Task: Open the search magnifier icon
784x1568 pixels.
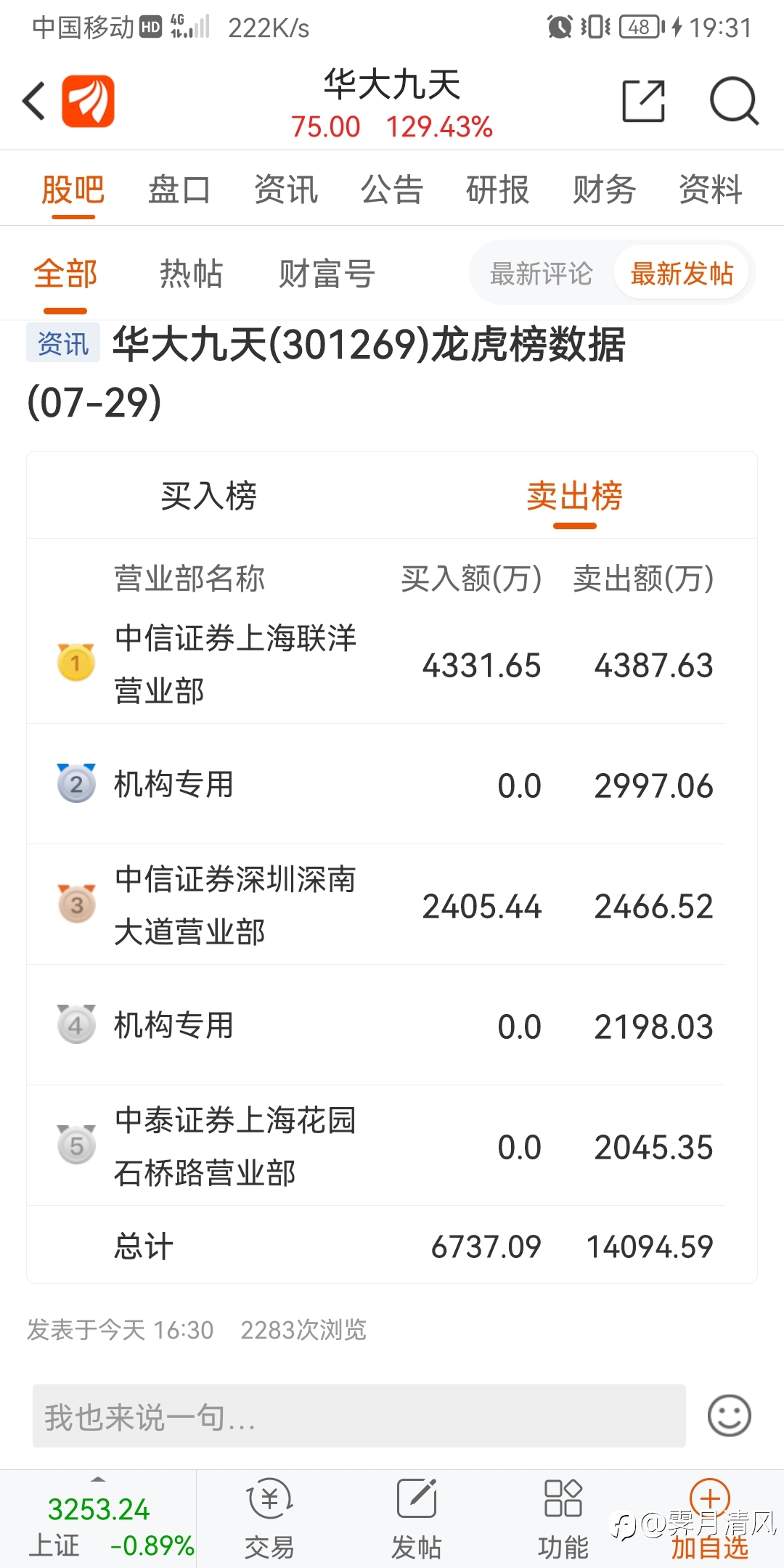Action: pos(734,101)
